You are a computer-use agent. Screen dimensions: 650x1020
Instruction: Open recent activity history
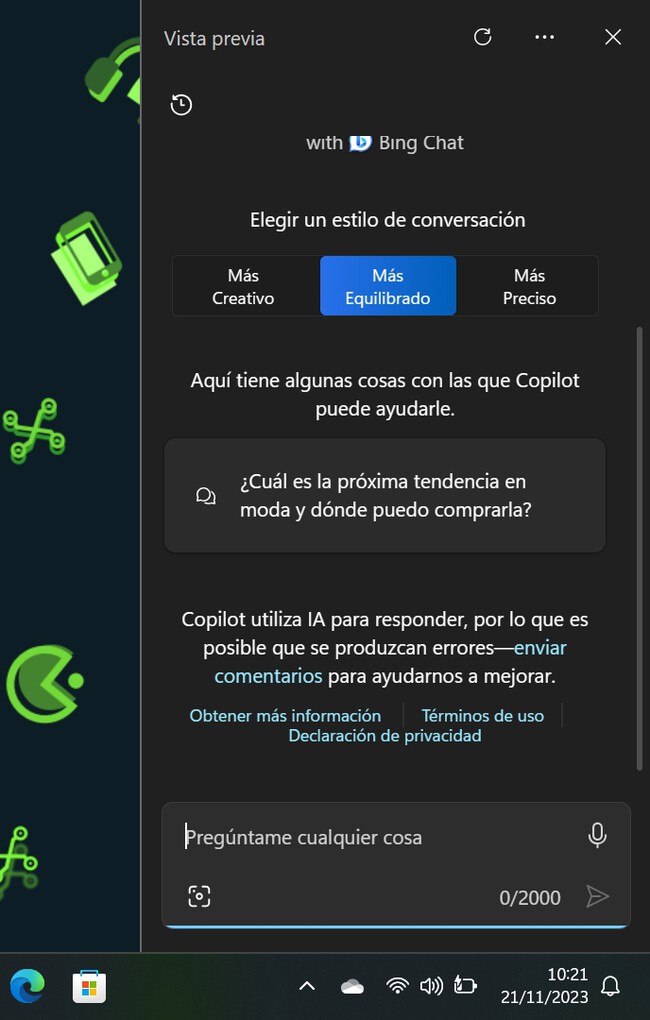point(181,105)
